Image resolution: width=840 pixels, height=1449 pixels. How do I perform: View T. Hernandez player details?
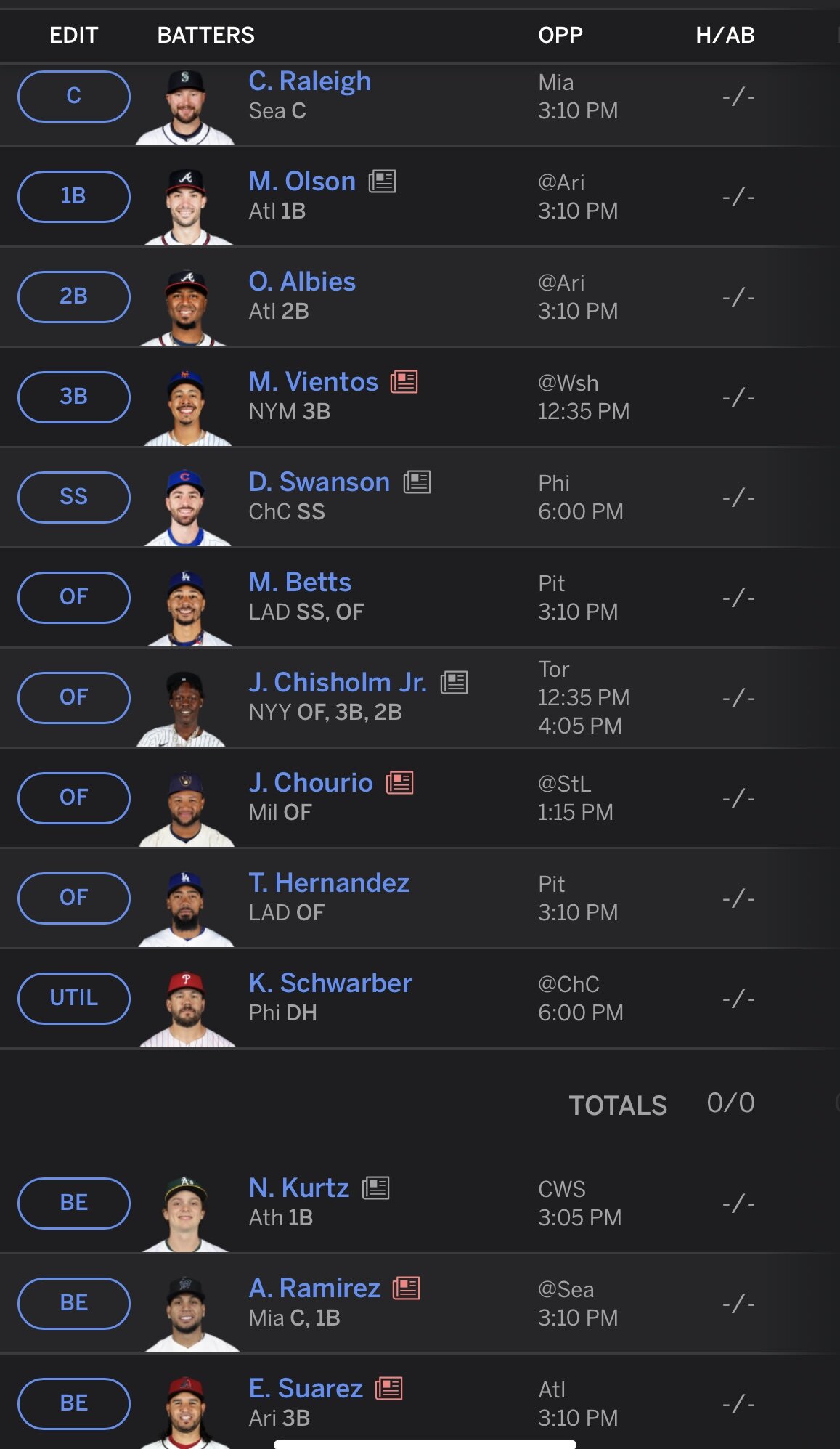click(329, 883)
